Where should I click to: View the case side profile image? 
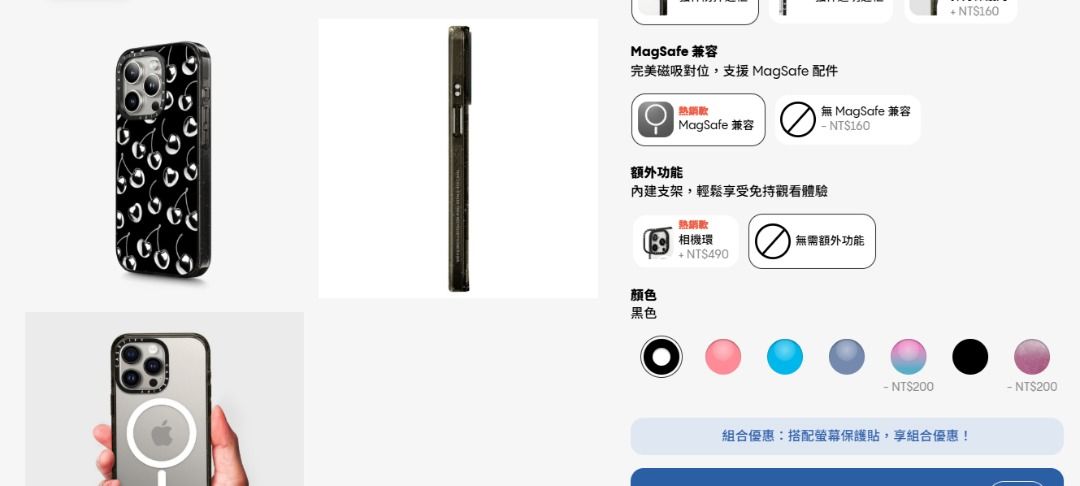click(x=458, y=158)
